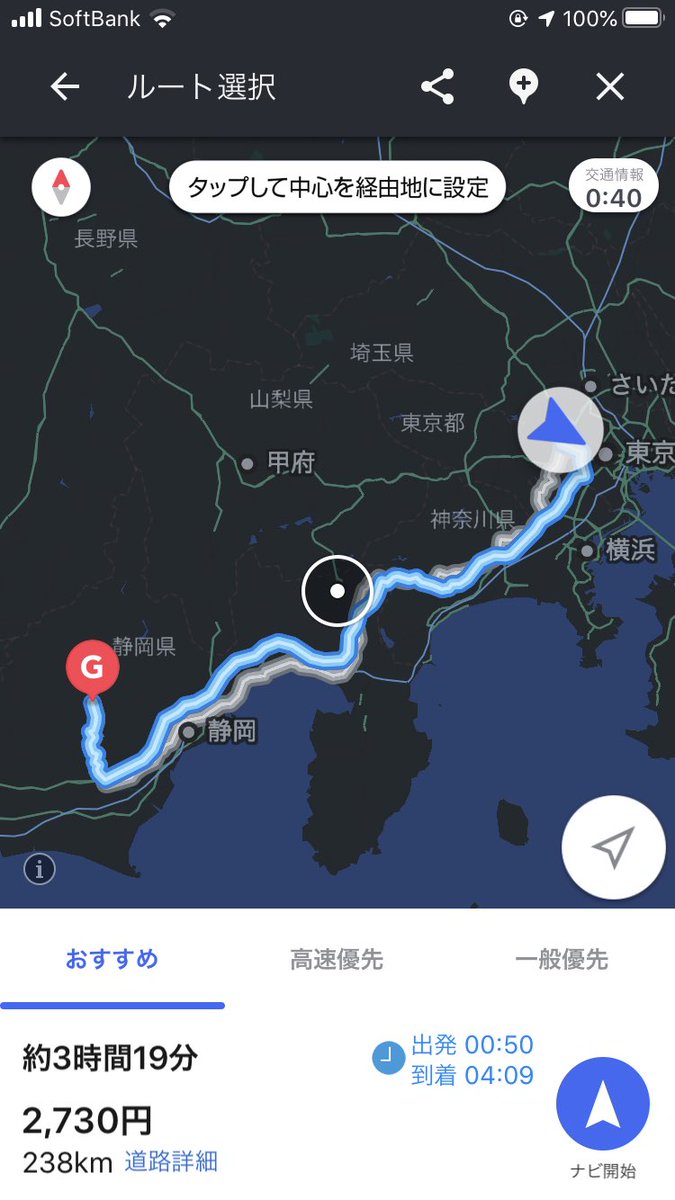Change the departure and arrival time
675x1200 pixels.
coord(456,1060)
